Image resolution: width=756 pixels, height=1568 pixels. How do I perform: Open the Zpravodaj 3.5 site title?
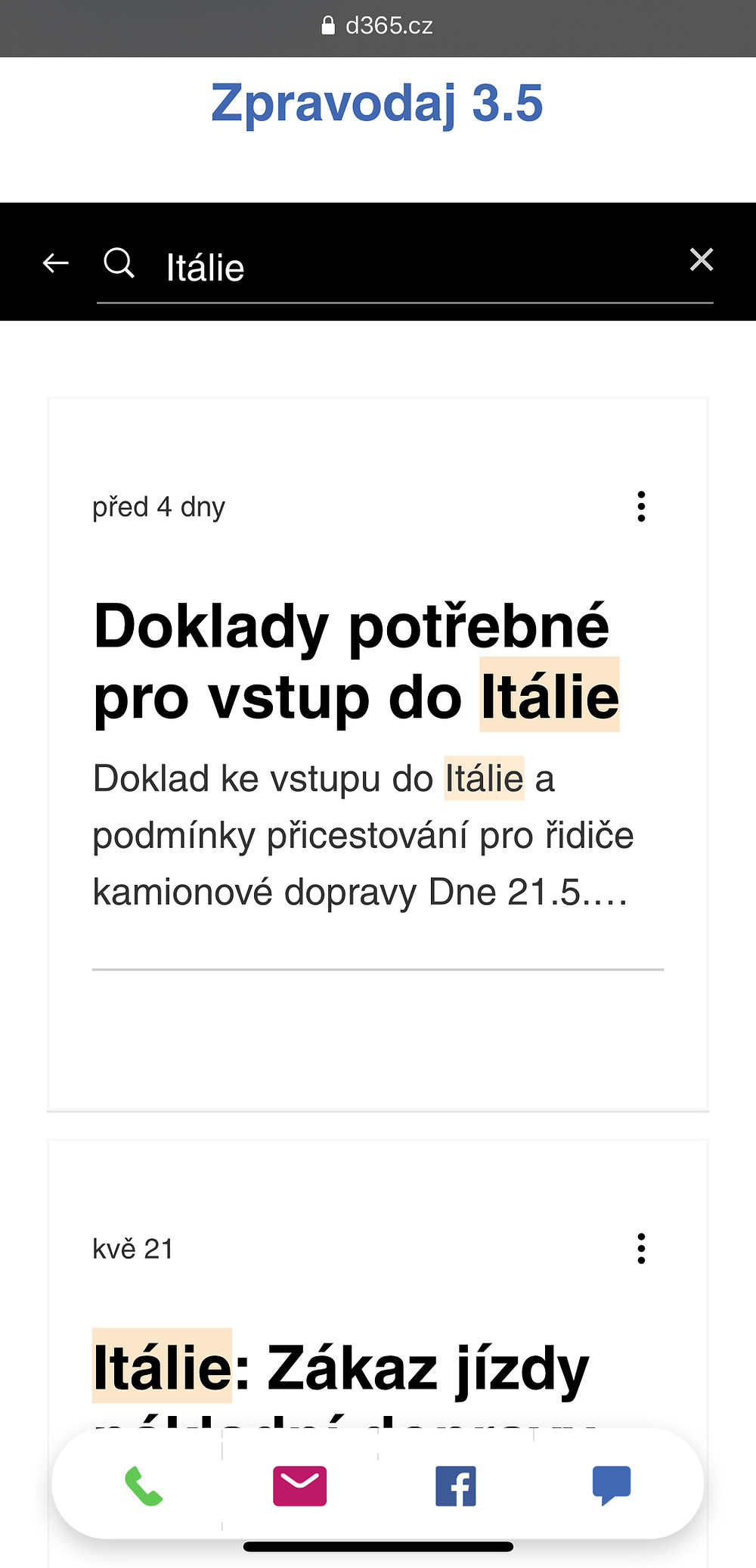pyautogui.click(x=377, y=103)
